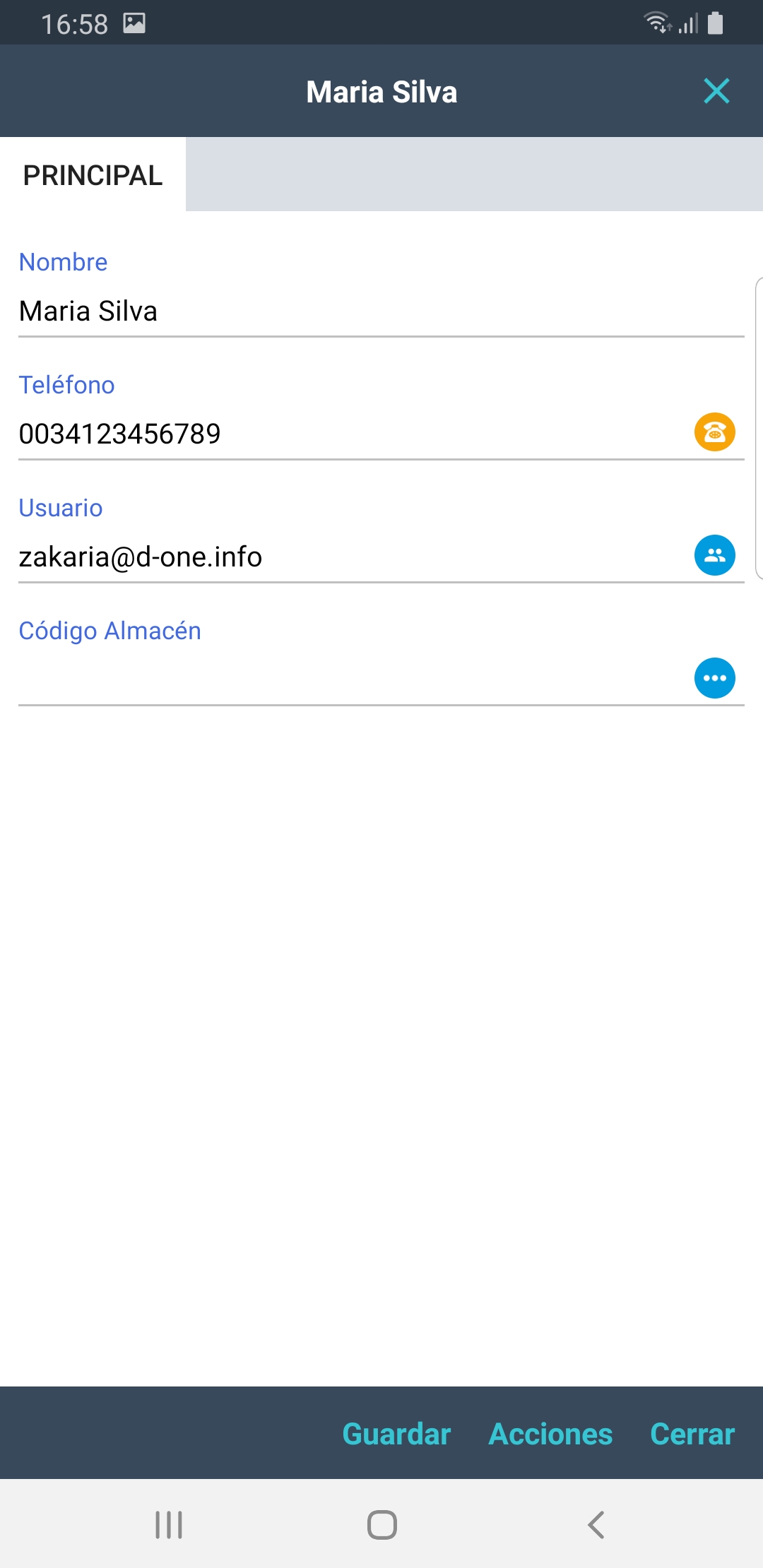Open the Código Almacén lookup dots
The image size is (763, 1568).
pos(714,678)
